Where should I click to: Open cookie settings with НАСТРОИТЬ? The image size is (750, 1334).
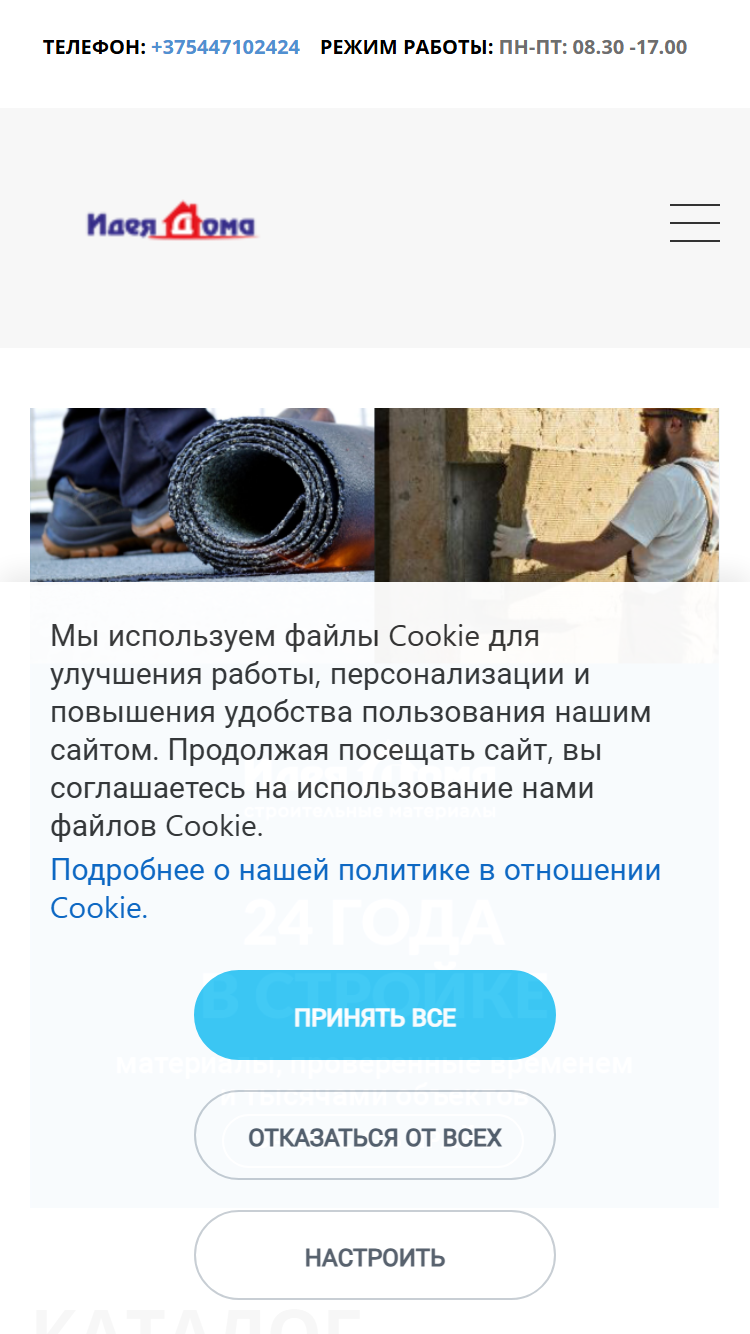point(375,1258)
